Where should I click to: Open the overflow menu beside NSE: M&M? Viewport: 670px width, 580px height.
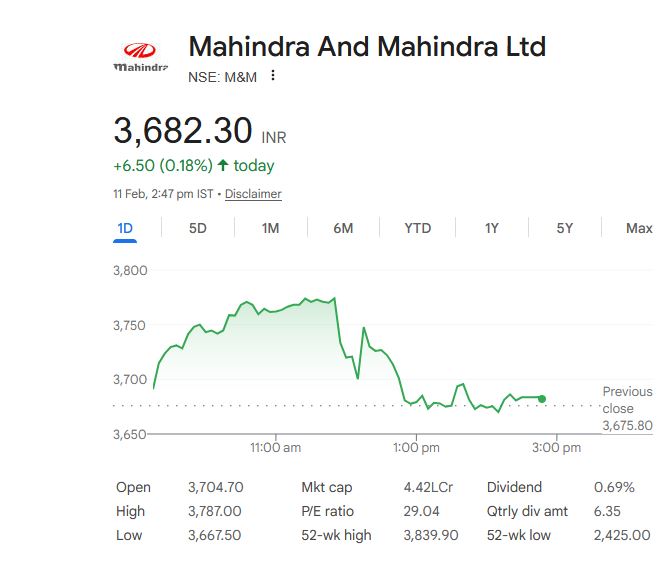(x=273, y=76)
